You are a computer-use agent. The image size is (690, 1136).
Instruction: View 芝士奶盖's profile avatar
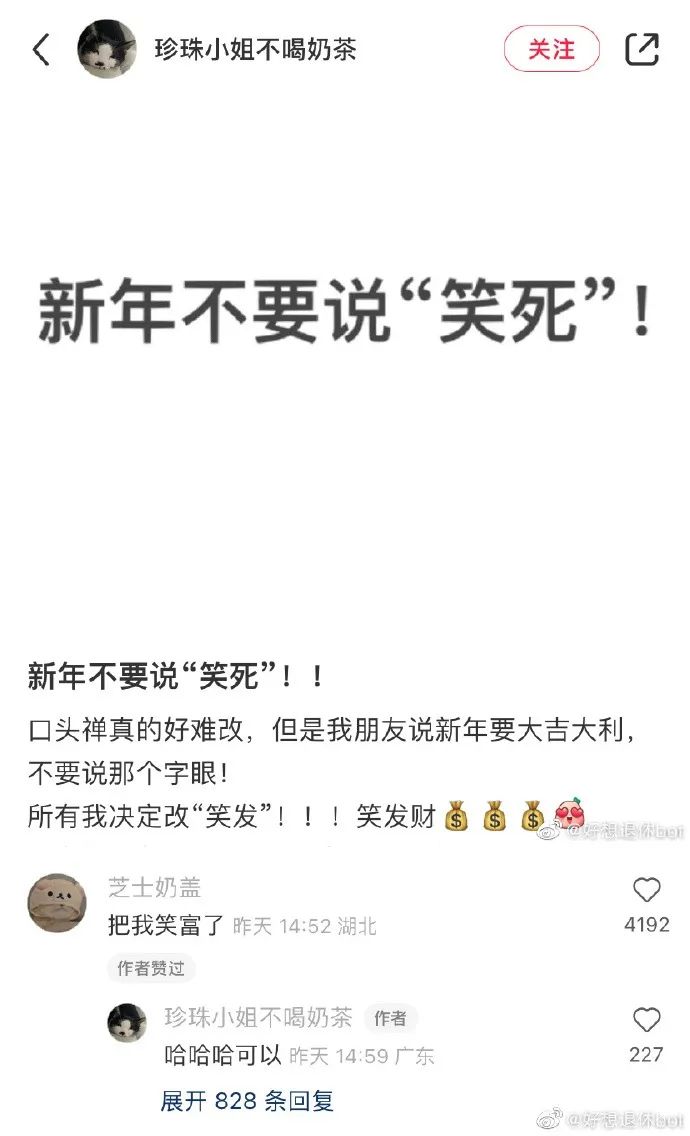click(x=56, y=903)
